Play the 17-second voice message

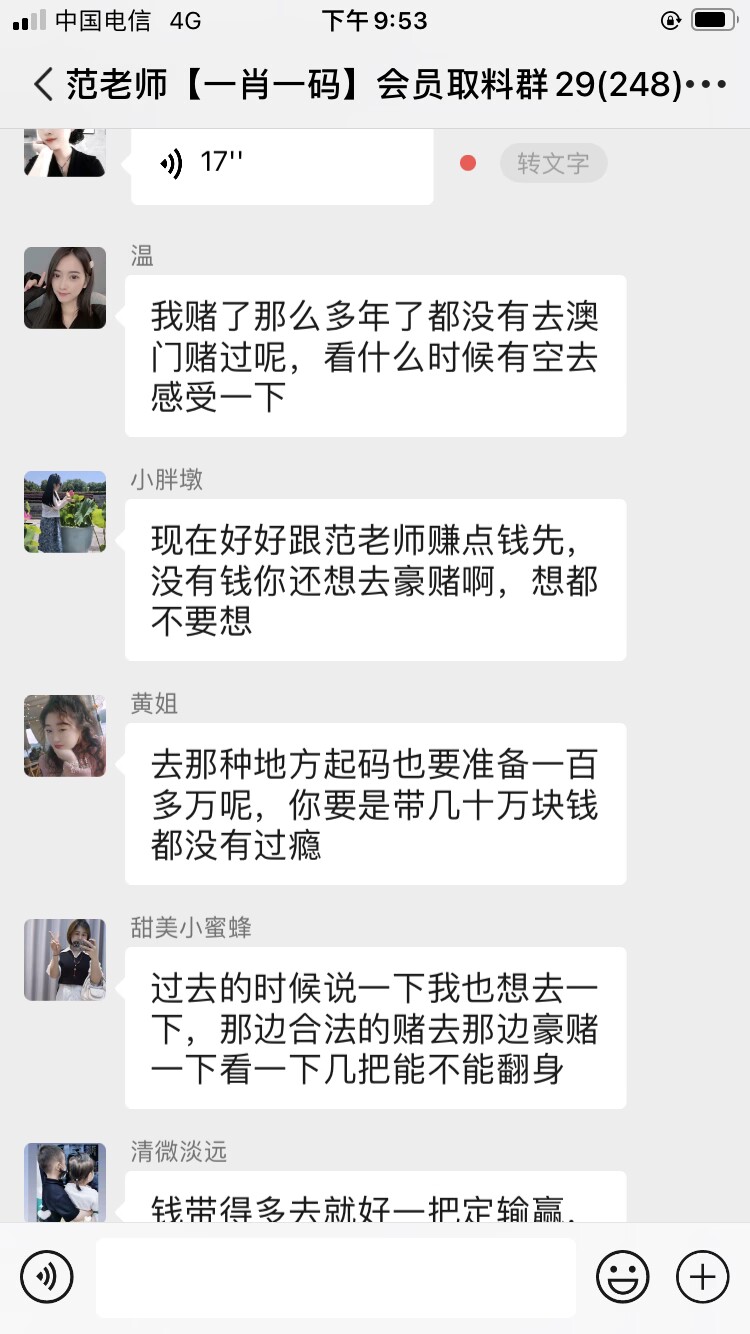pyautogui.click(x=281, y=164)
